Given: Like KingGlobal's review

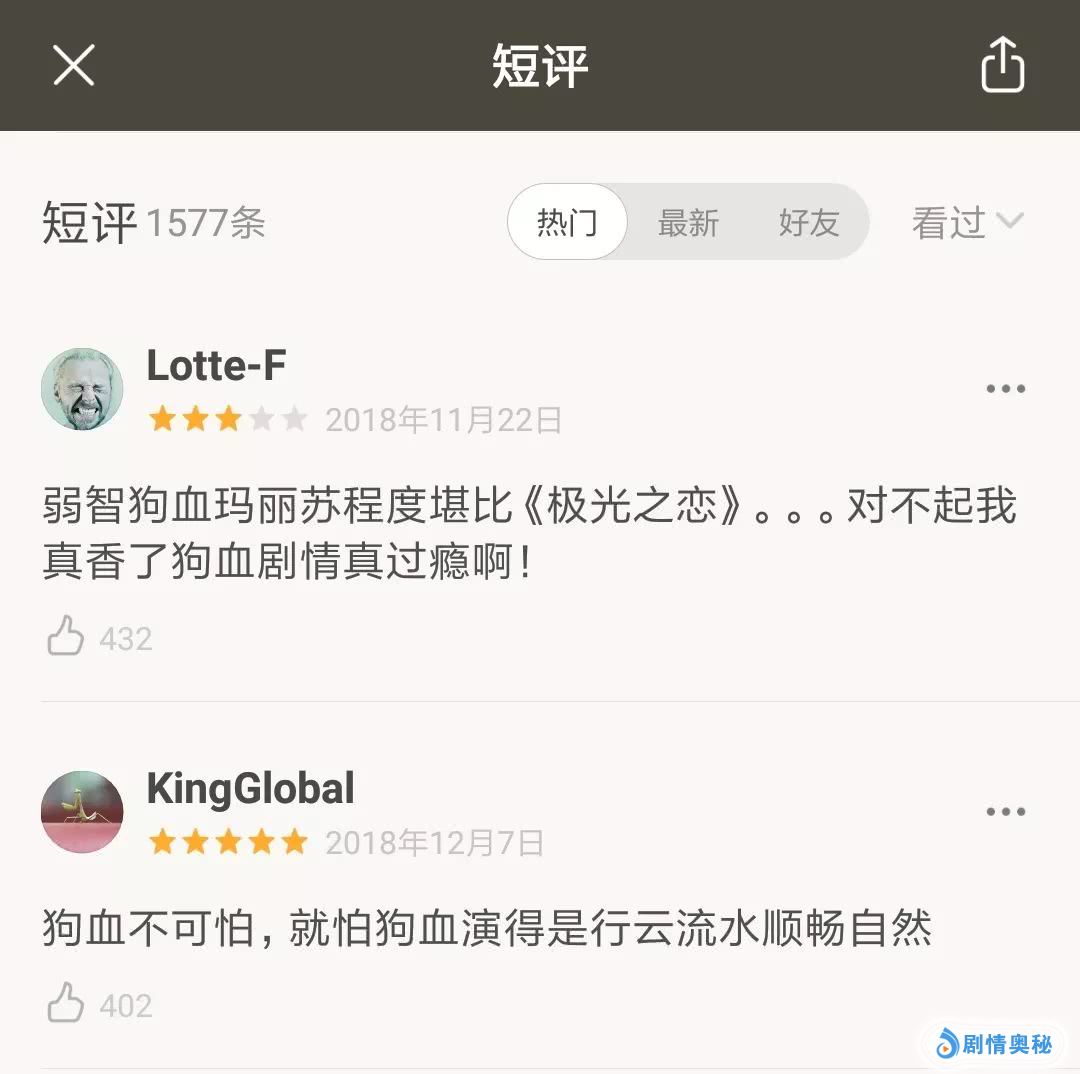Looking at the screenshot, I should [66, 1004].
